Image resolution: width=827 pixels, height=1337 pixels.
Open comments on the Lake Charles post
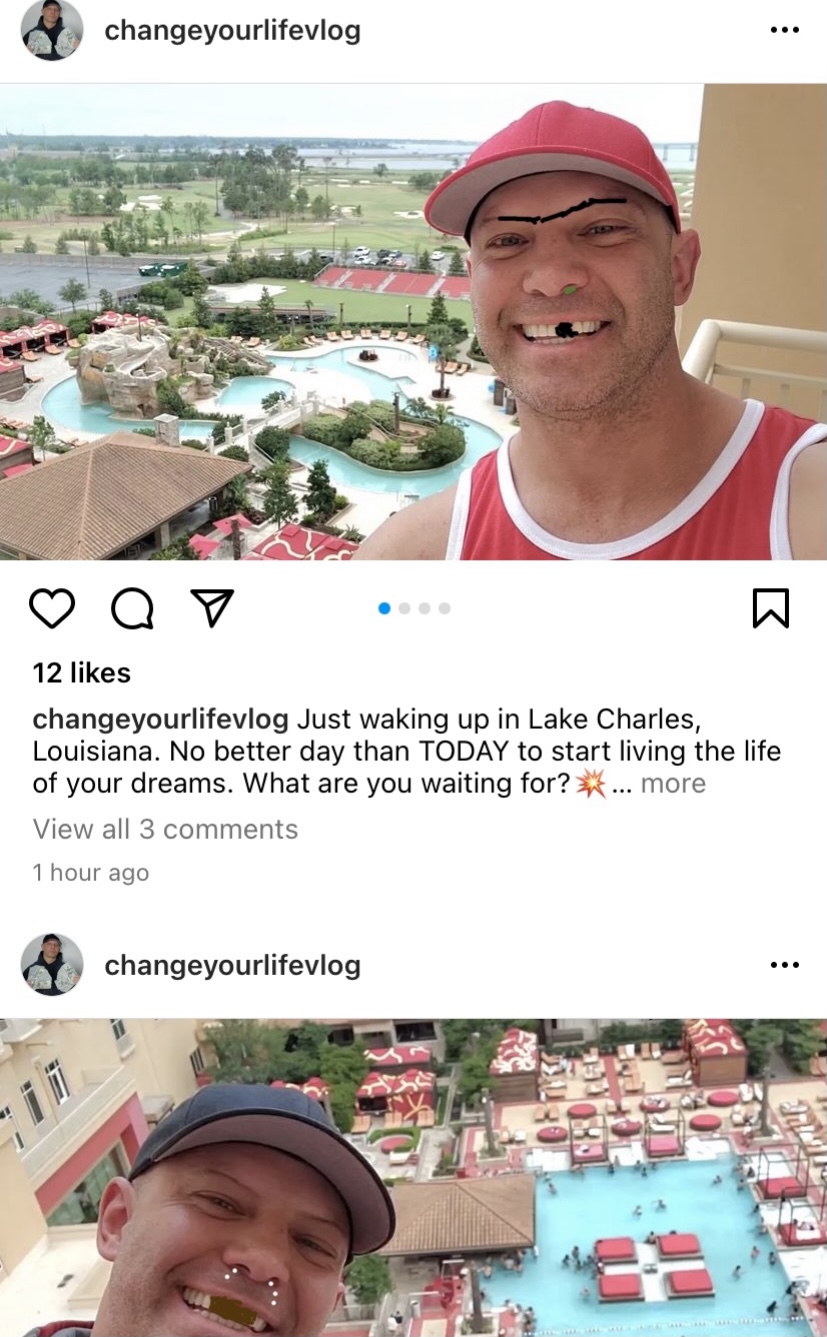132,608
